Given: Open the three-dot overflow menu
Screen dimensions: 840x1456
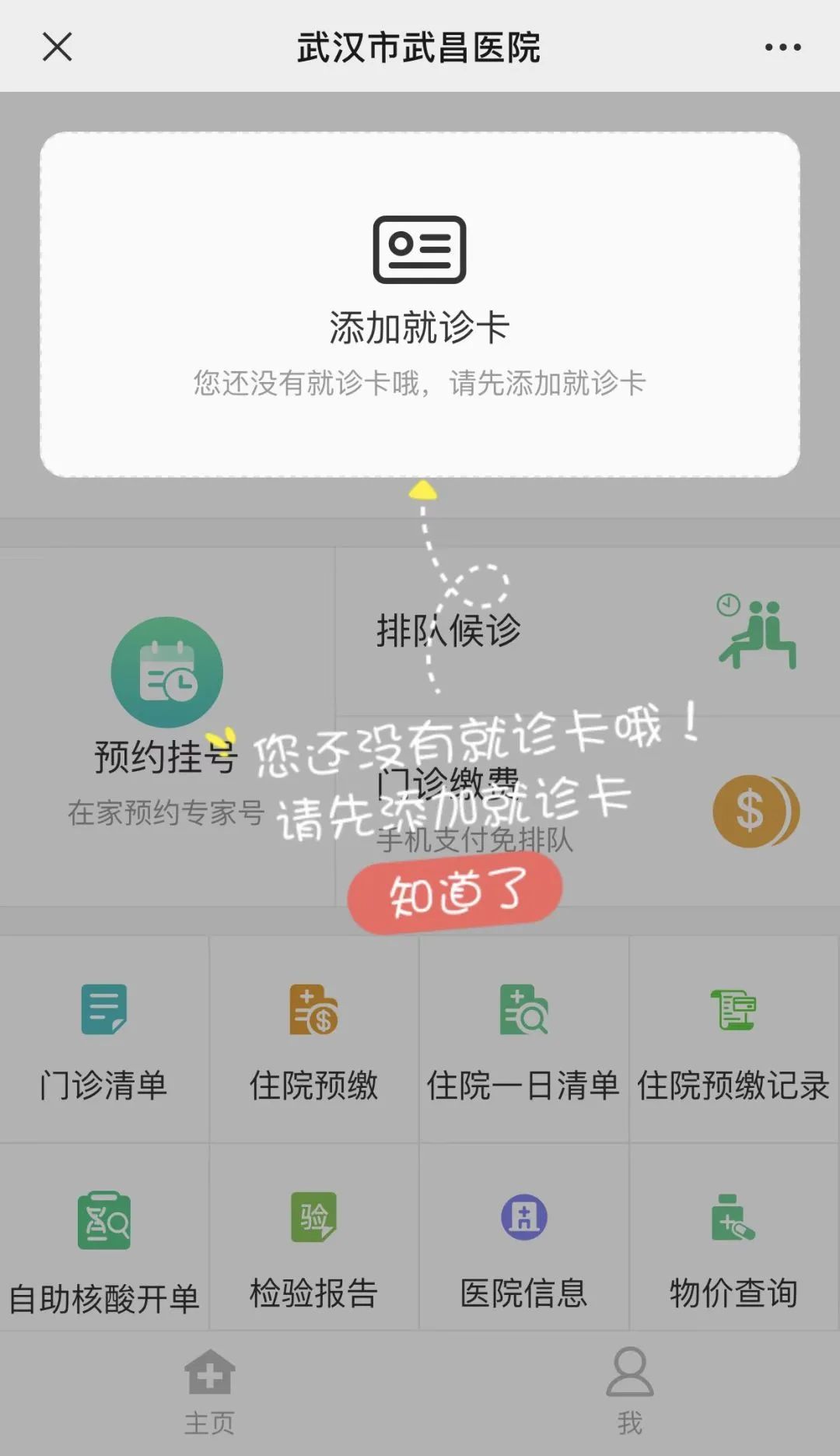Looking at the screenshot, I should tap(782, 47).
